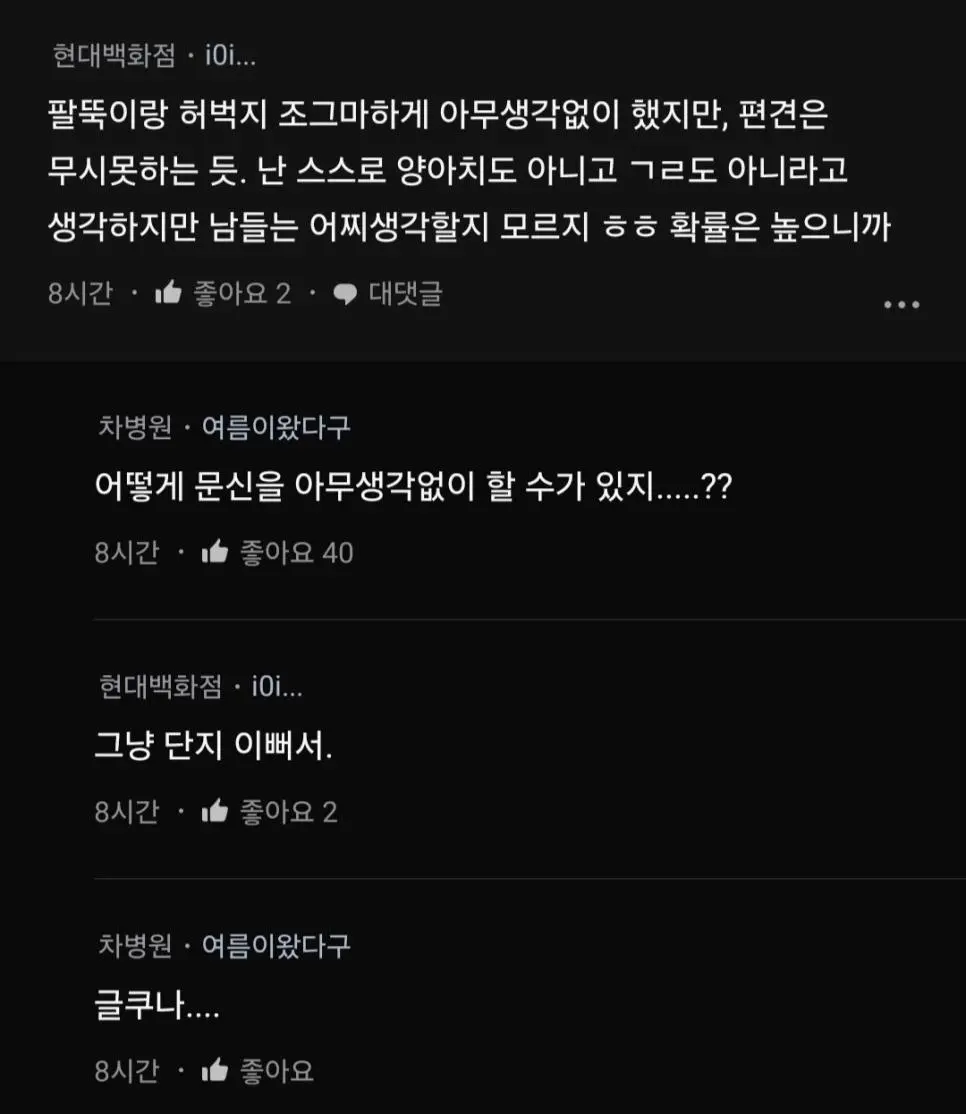The image size is (966, 1114).
Task: Like the reply '어떻게 문신을 아무생각없이 할 수가 있지'
Action: [216, 553]
